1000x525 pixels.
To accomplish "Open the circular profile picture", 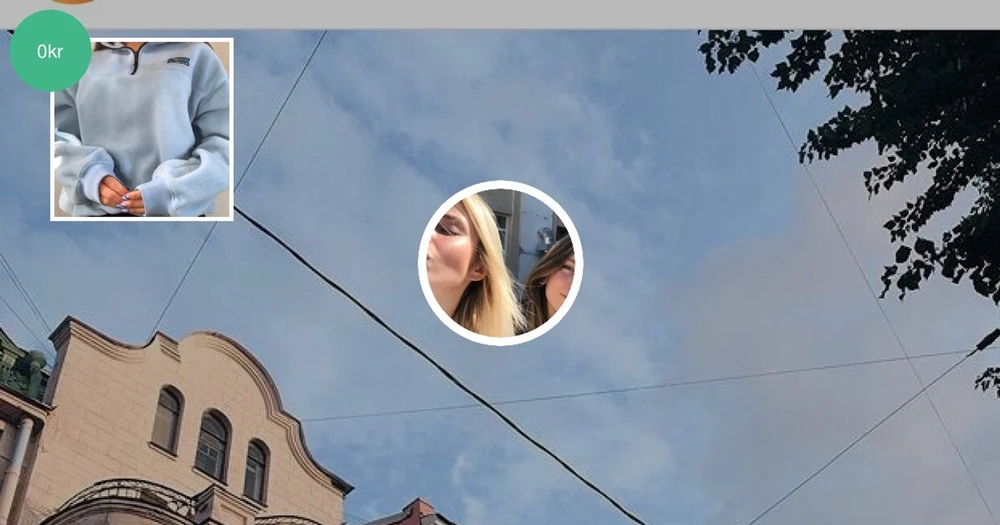I will [500, 263].
